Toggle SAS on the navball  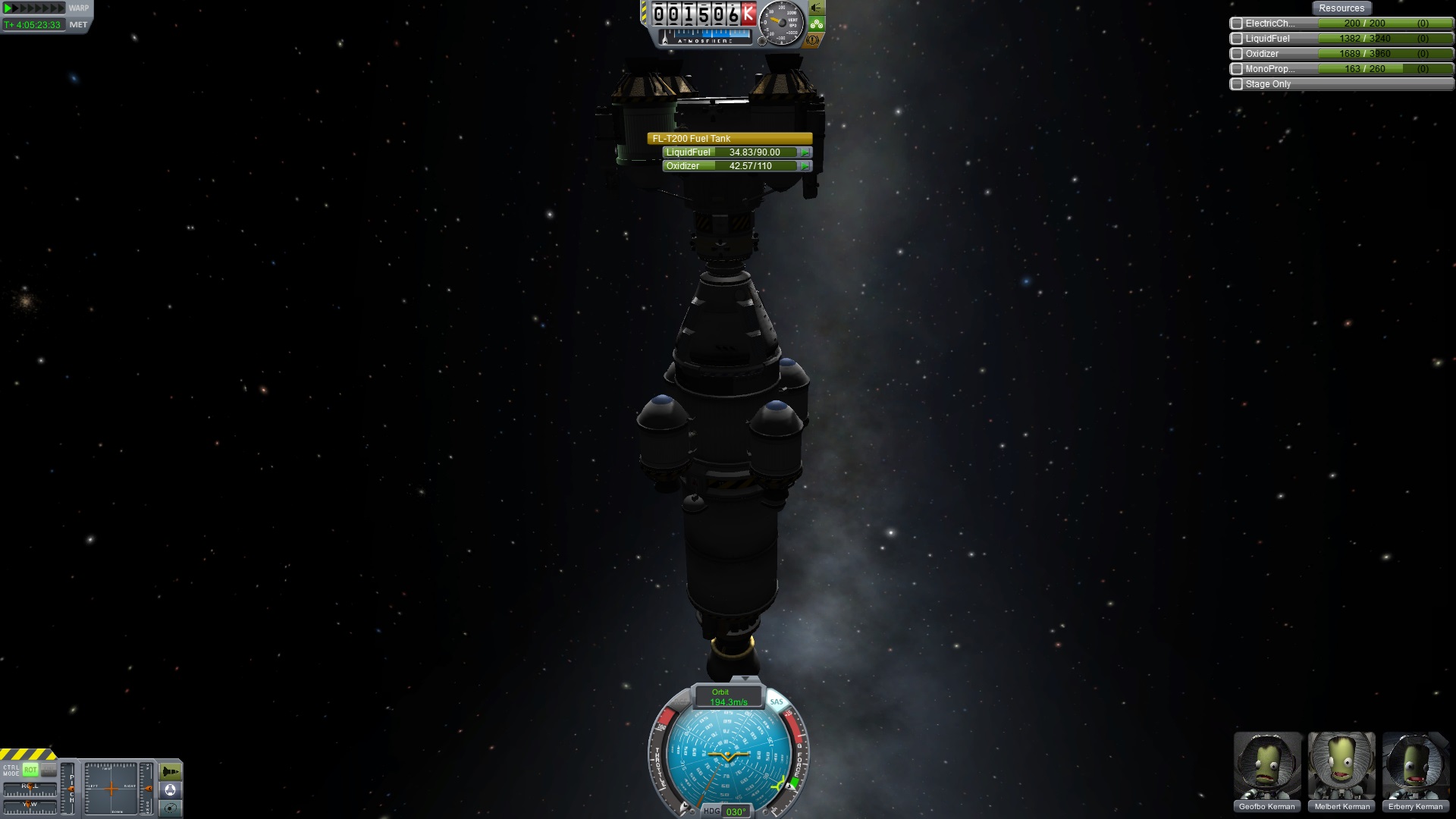[x=777, y=701]
